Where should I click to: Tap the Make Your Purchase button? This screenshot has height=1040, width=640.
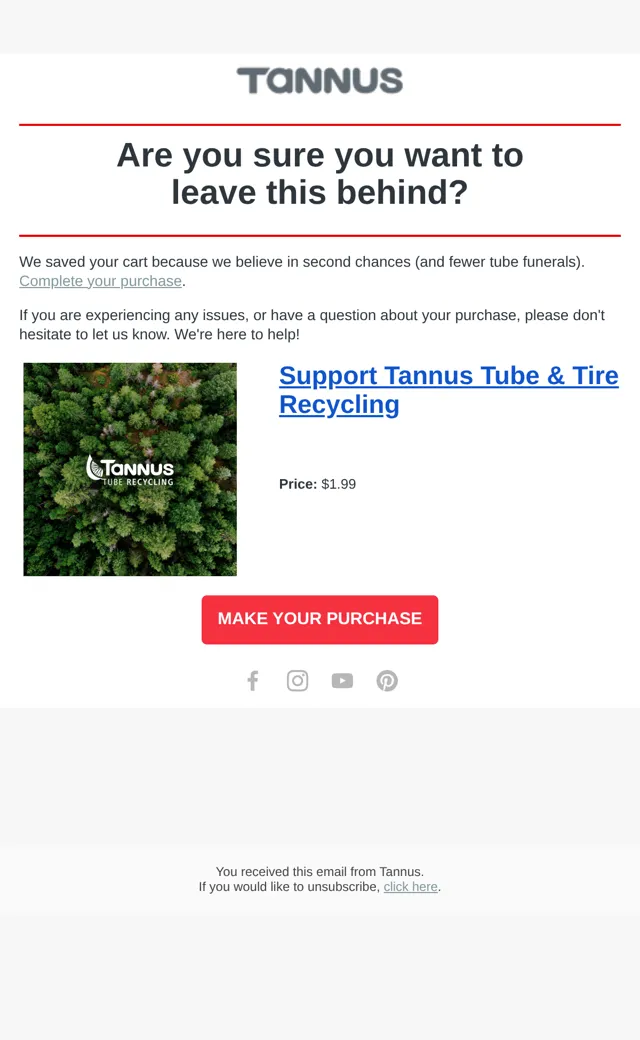320,619
